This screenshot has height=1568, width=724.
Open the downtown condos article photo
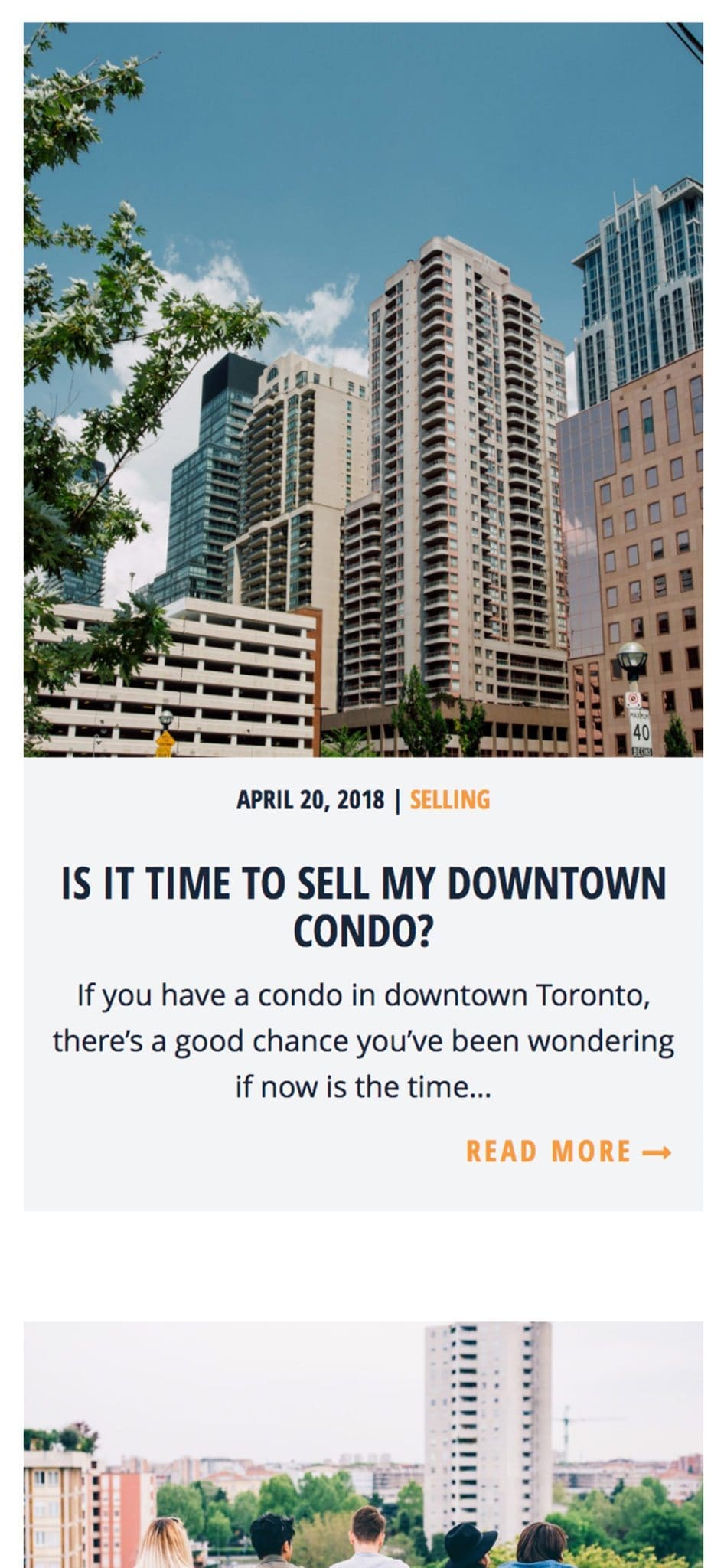pos(363,390)
